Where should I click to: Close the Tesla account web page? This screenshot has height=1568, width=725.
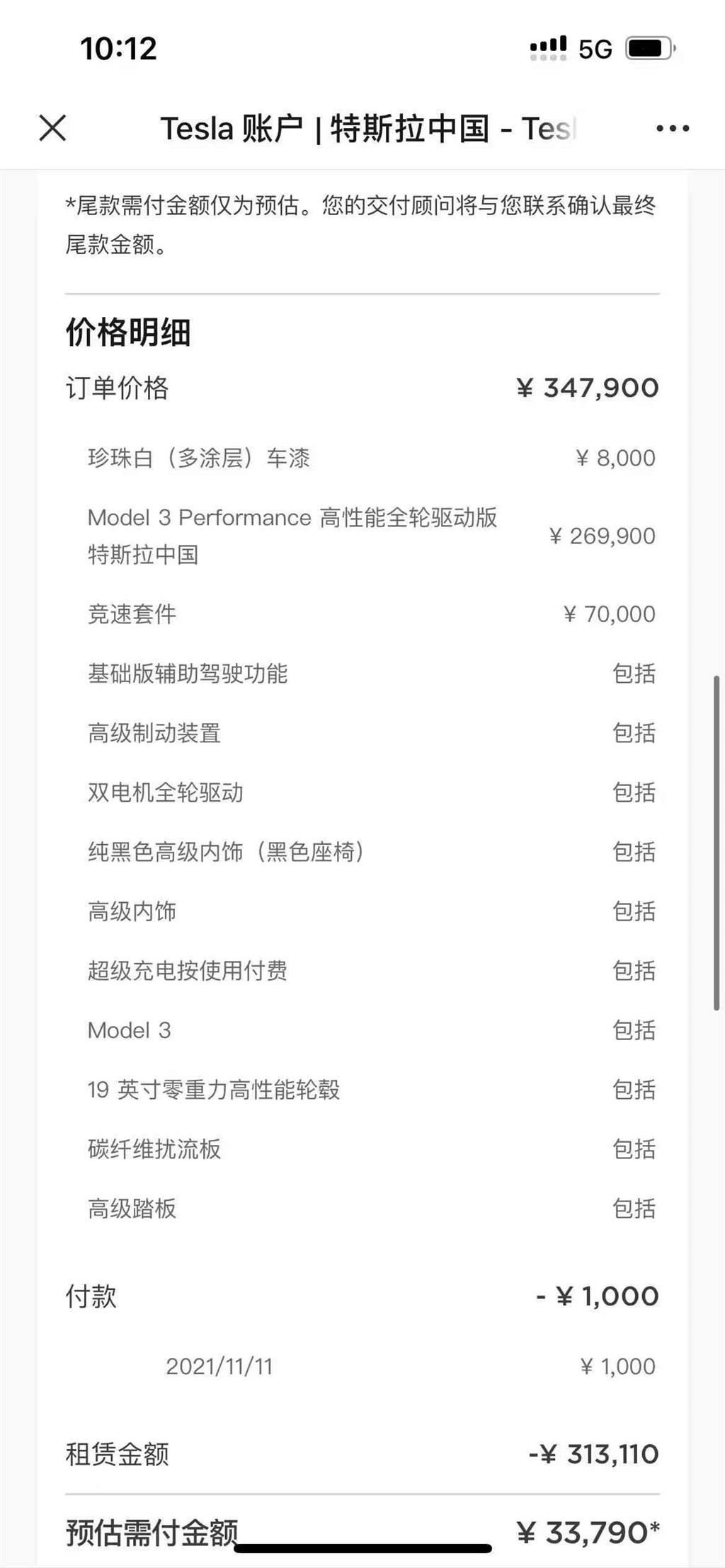coord(52,128)
